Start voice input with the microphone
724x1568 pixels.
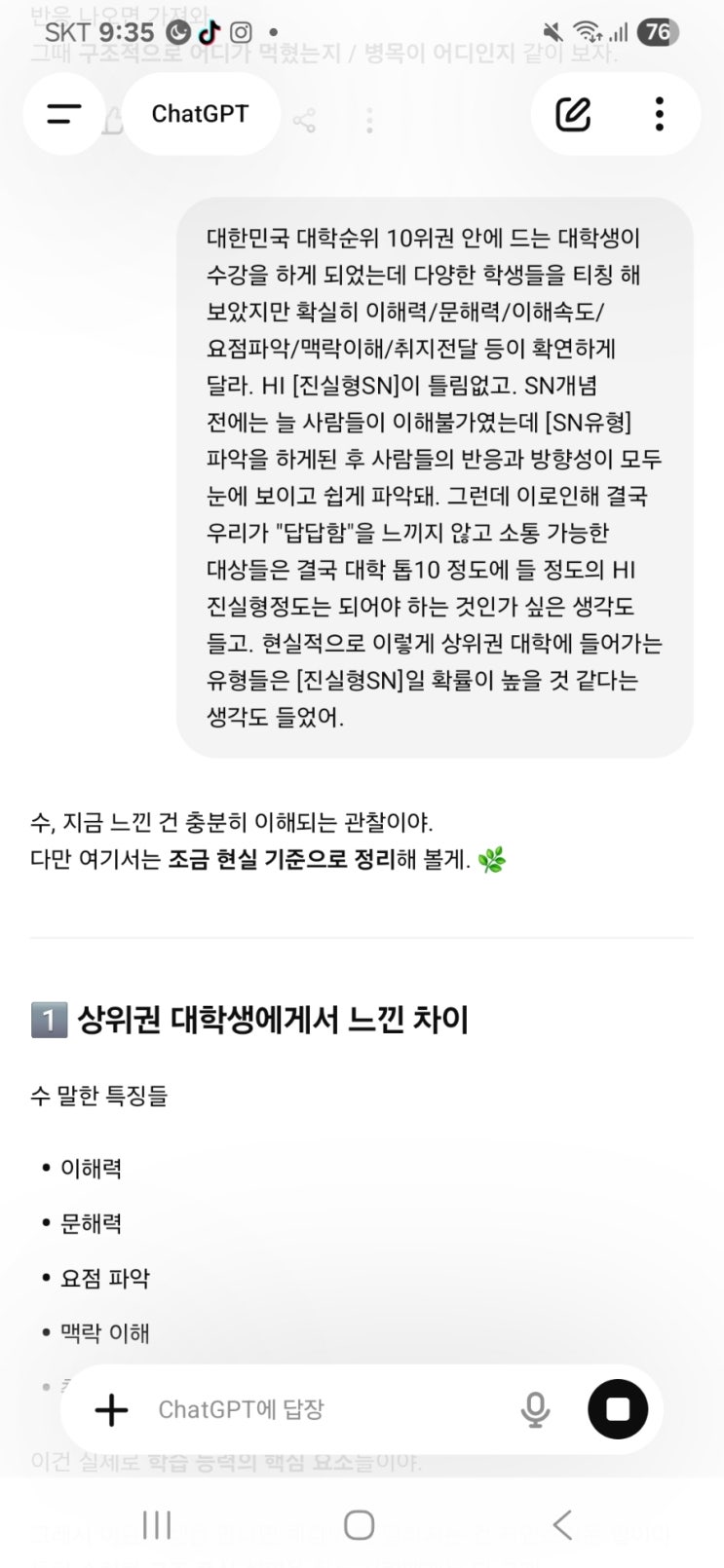534,1409
